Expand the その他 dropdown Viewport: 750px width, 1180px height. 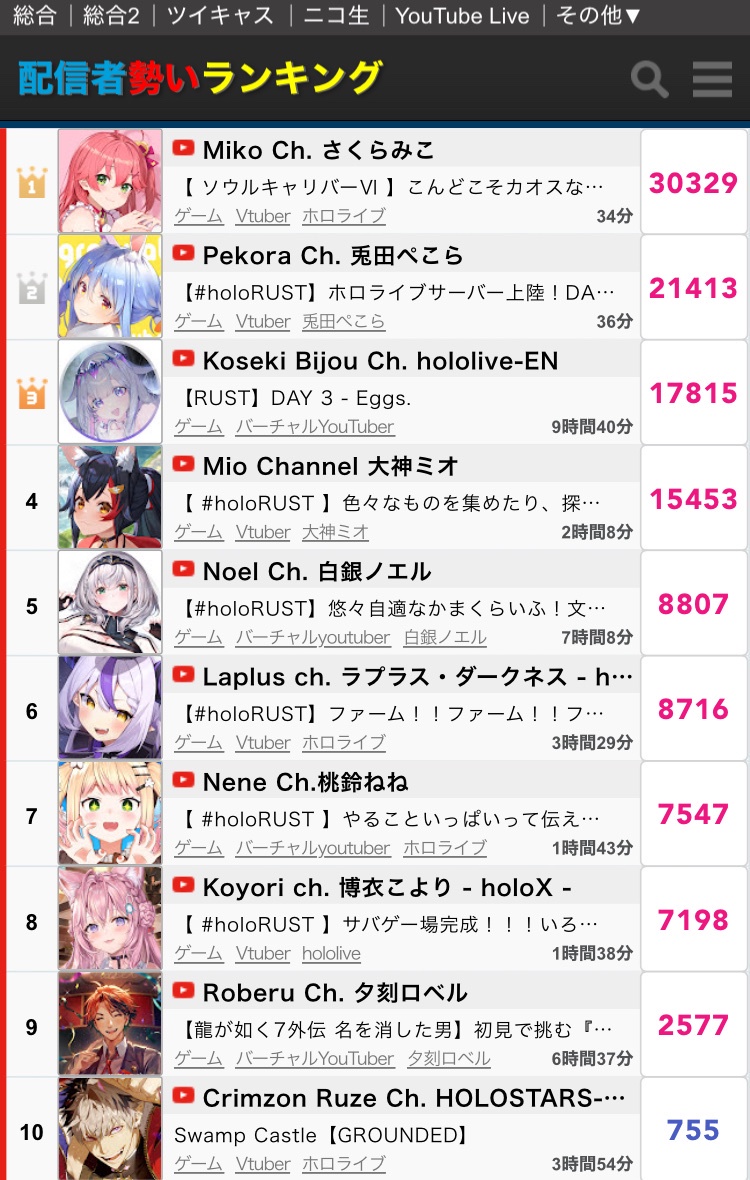[x=598, y=15]
